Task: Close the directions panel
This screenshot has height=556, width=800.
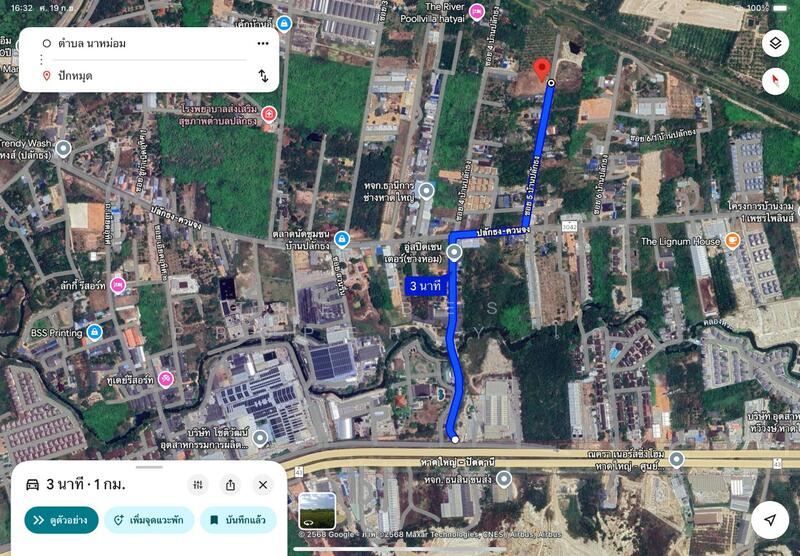Action: click(263, 485)
